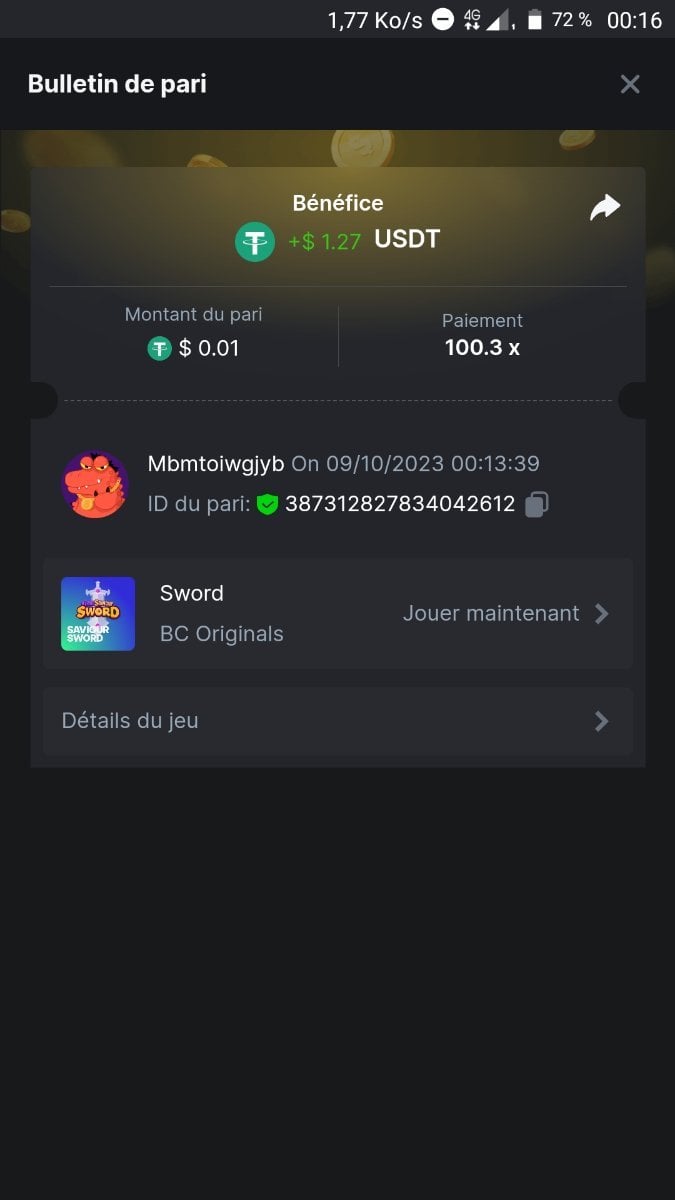This screenshot has width=675, height=1200.
Task: Close the Bulletin de pari sheet
Action: (x=629, y=85)
